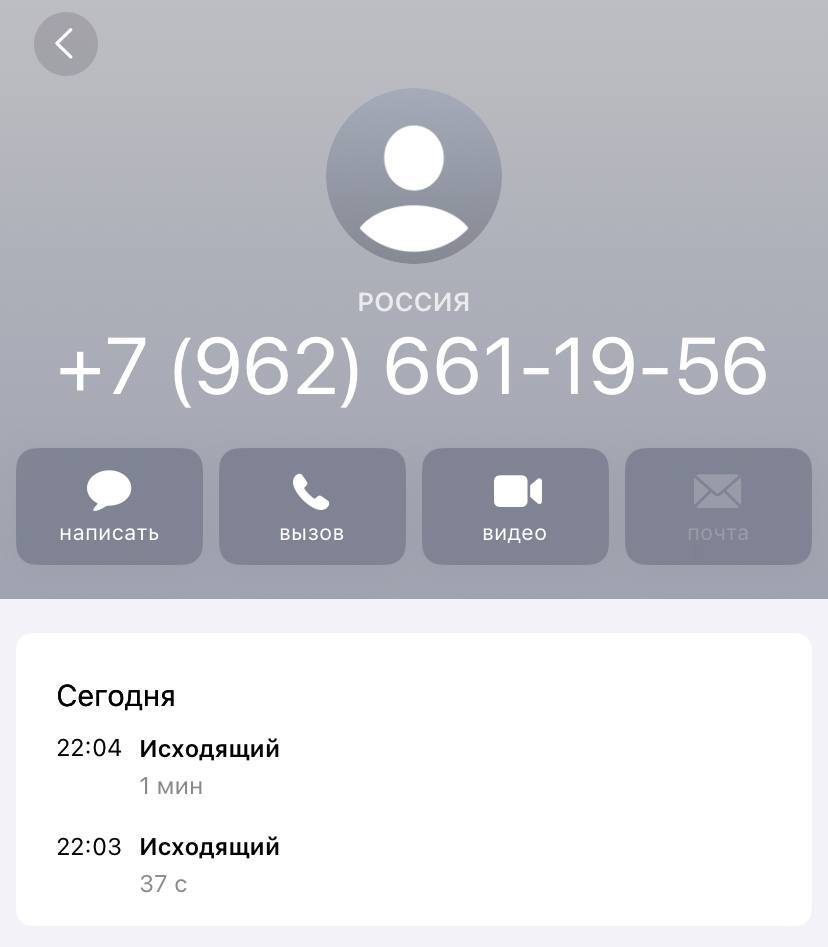
Task: Start a video call via 'видео'
Action: tap(515, 506)
